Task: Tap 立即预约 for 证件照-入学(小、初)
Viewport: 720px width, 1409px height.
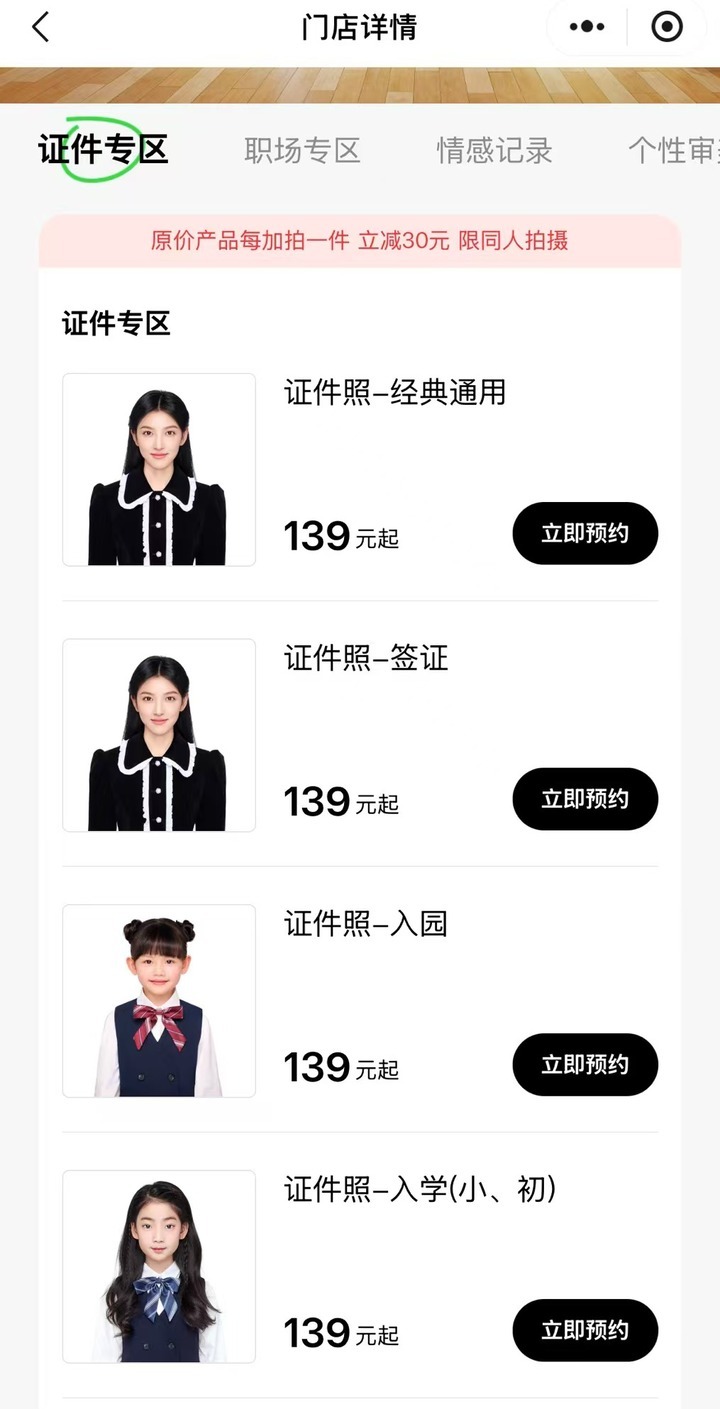Action: 585,1330
